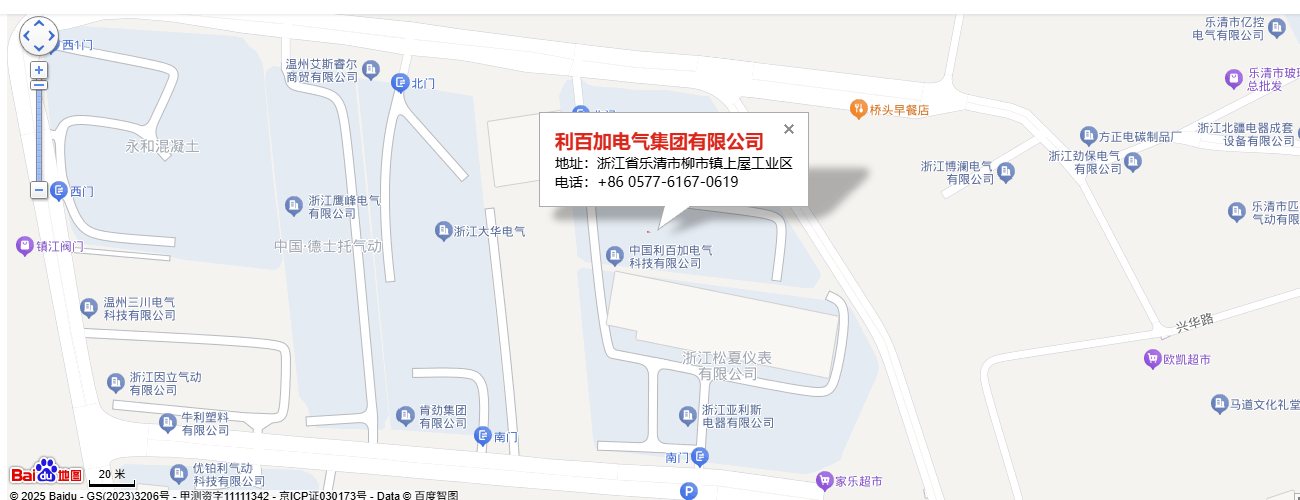Pan the map down with the arrow control
Image resolution: width=1300 pixels, height=500 pixels.
pos(39,48)
